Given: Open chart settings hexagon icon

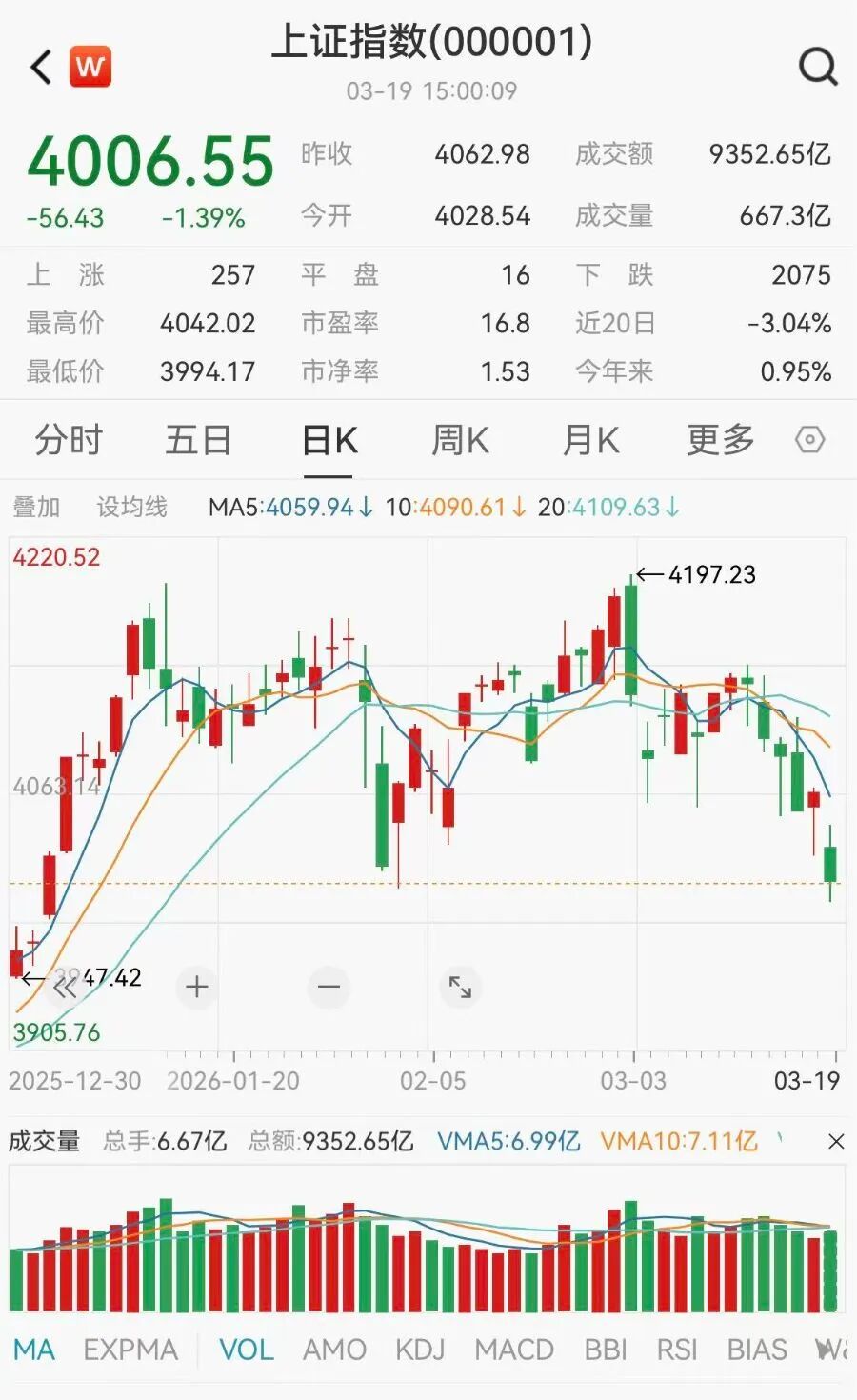Looking at the screenshot, I should 809,440.
